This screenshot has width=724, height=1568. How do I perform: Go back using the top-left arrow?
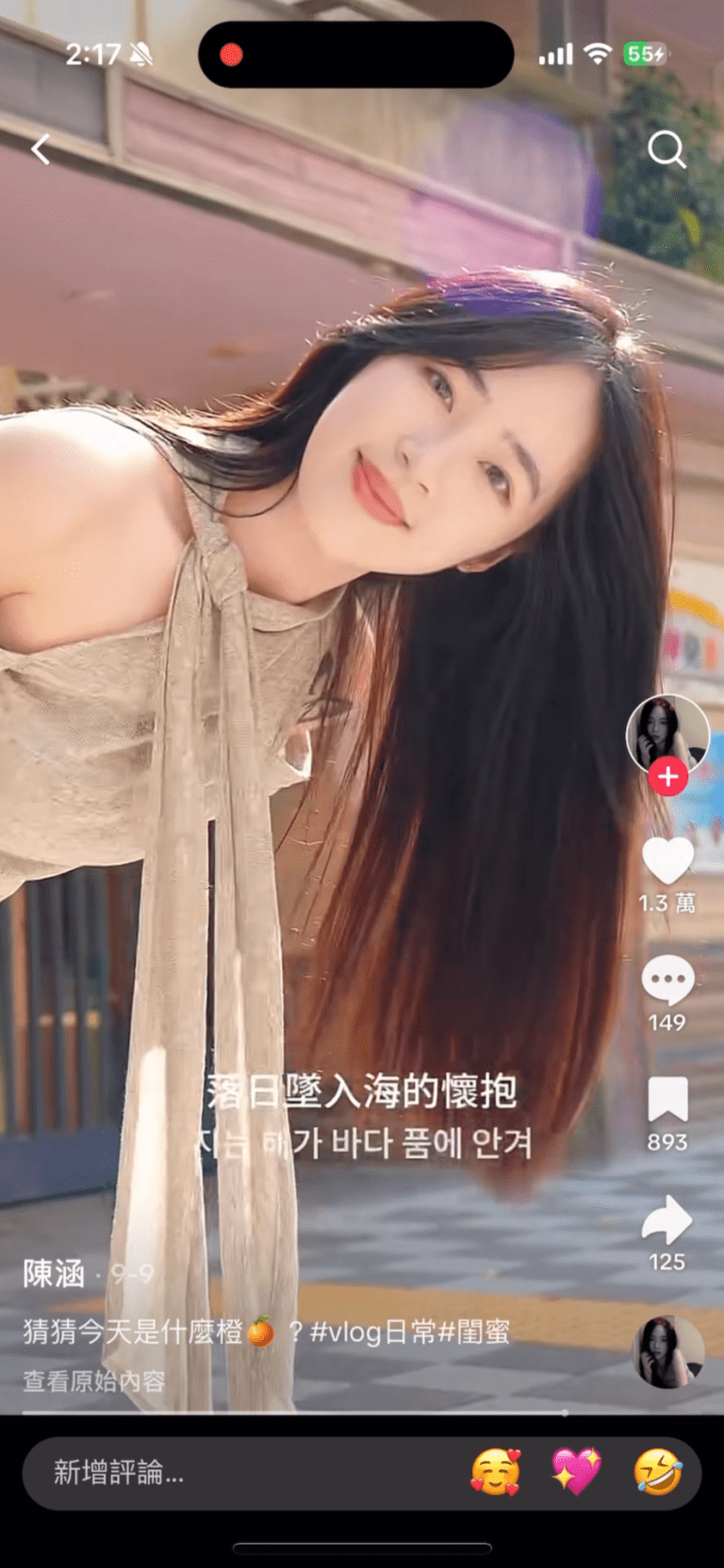(x=41, y=149)
